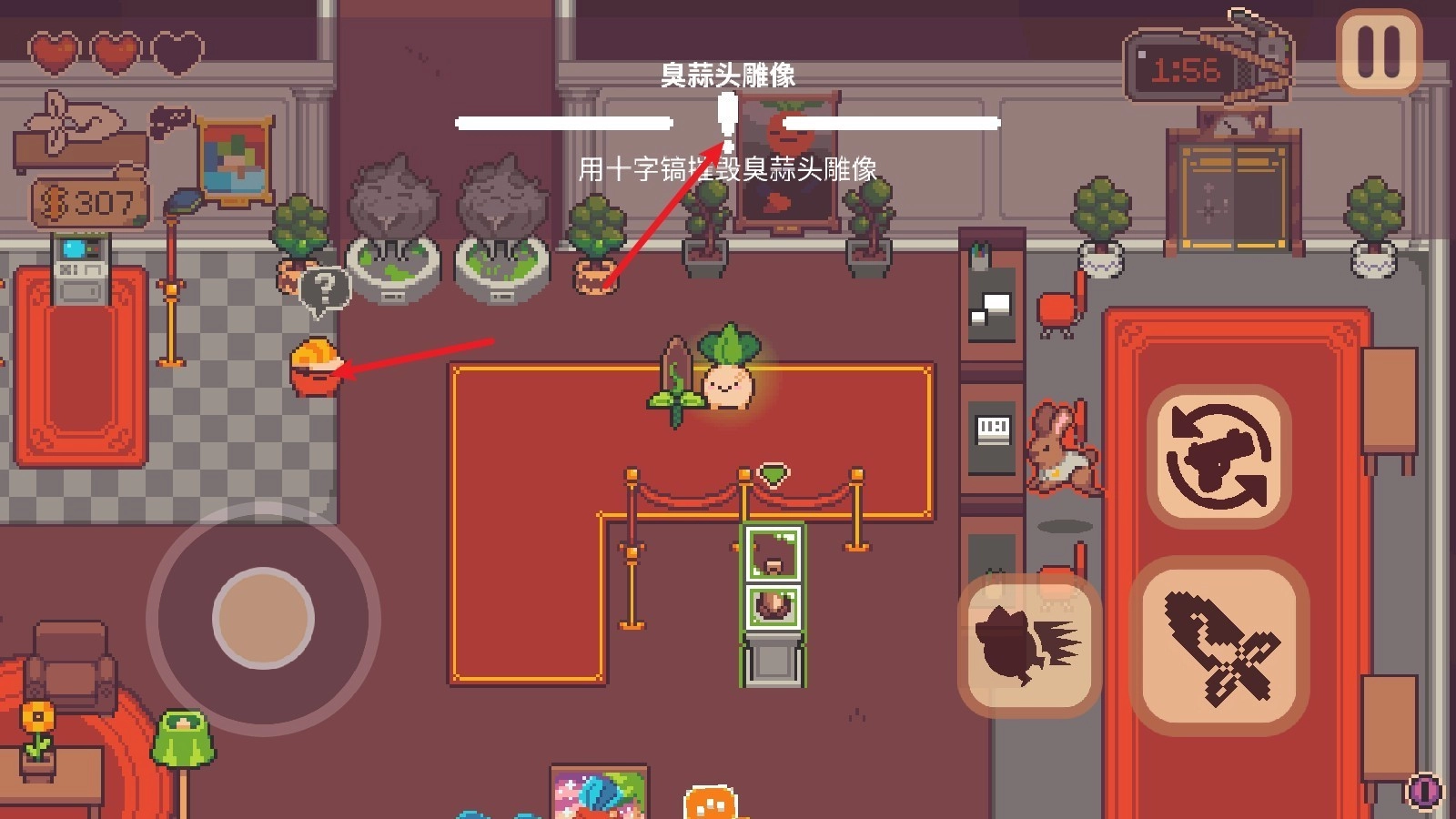Attack with the sword button
The width and height of the screenshot is (1456, 819).
[1219, 646]
